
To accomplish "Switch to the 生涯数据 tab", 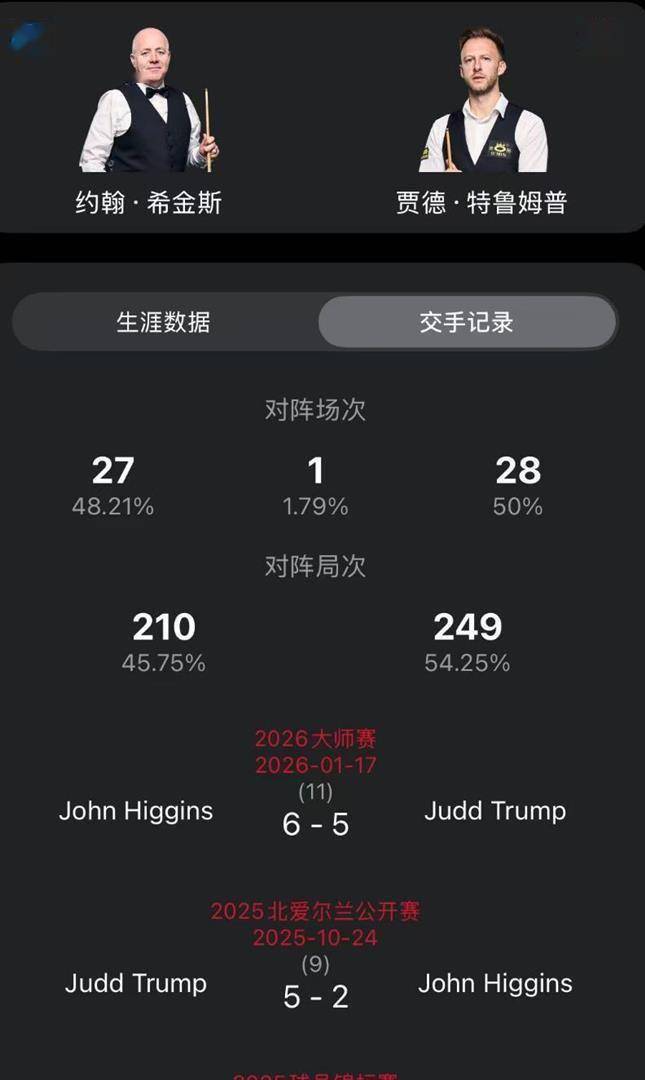I will tap(164, 322).
